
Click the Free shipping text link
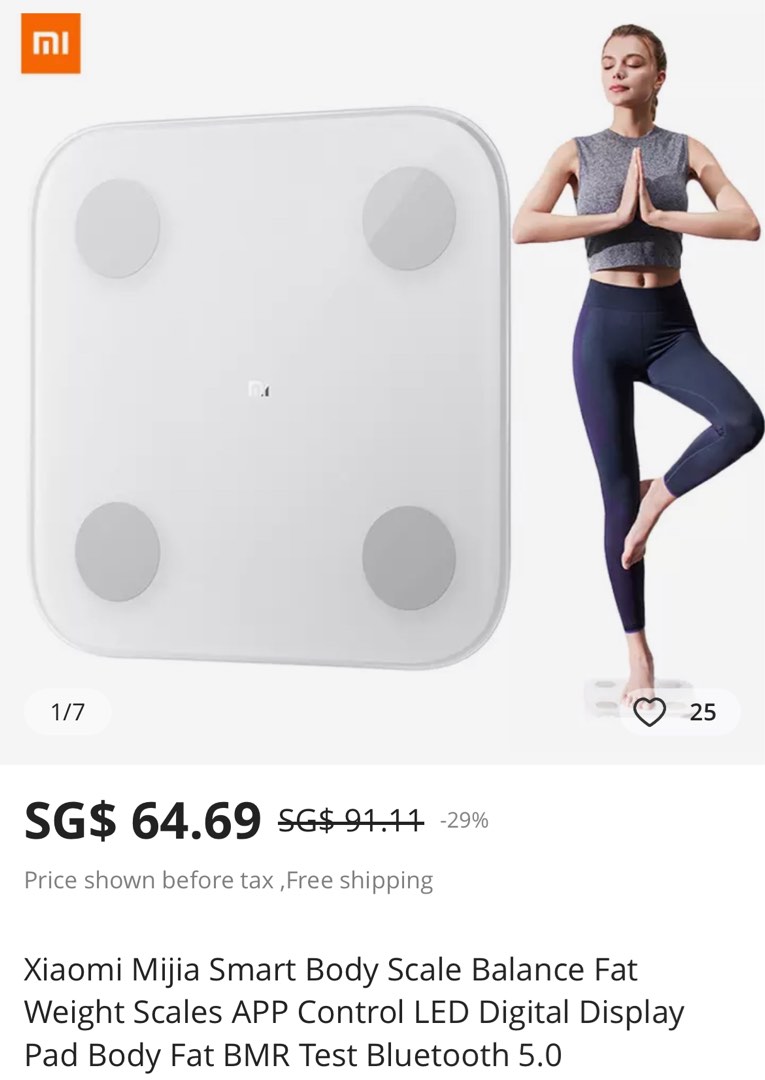click(355, 881)
